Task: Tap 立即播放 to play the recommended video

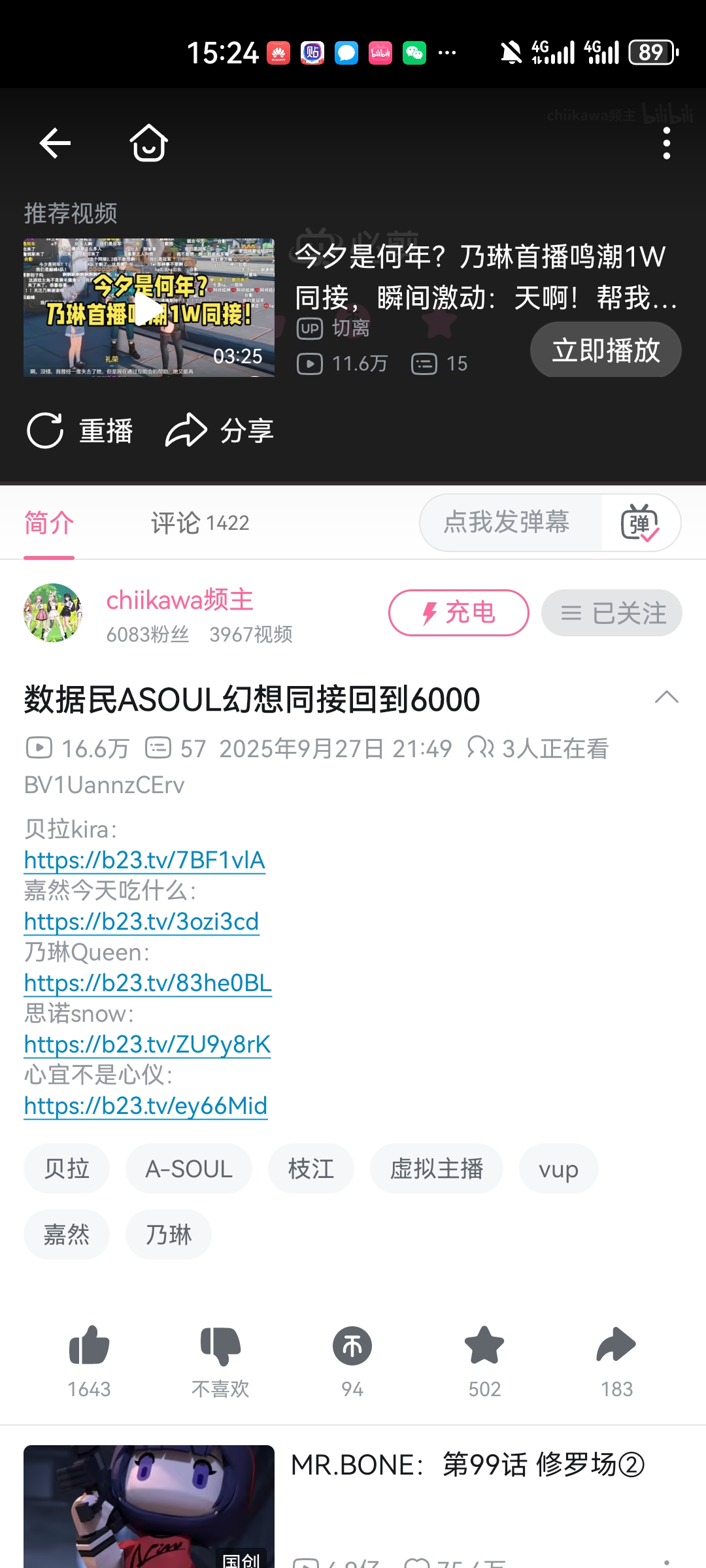Action: point(606,350)
